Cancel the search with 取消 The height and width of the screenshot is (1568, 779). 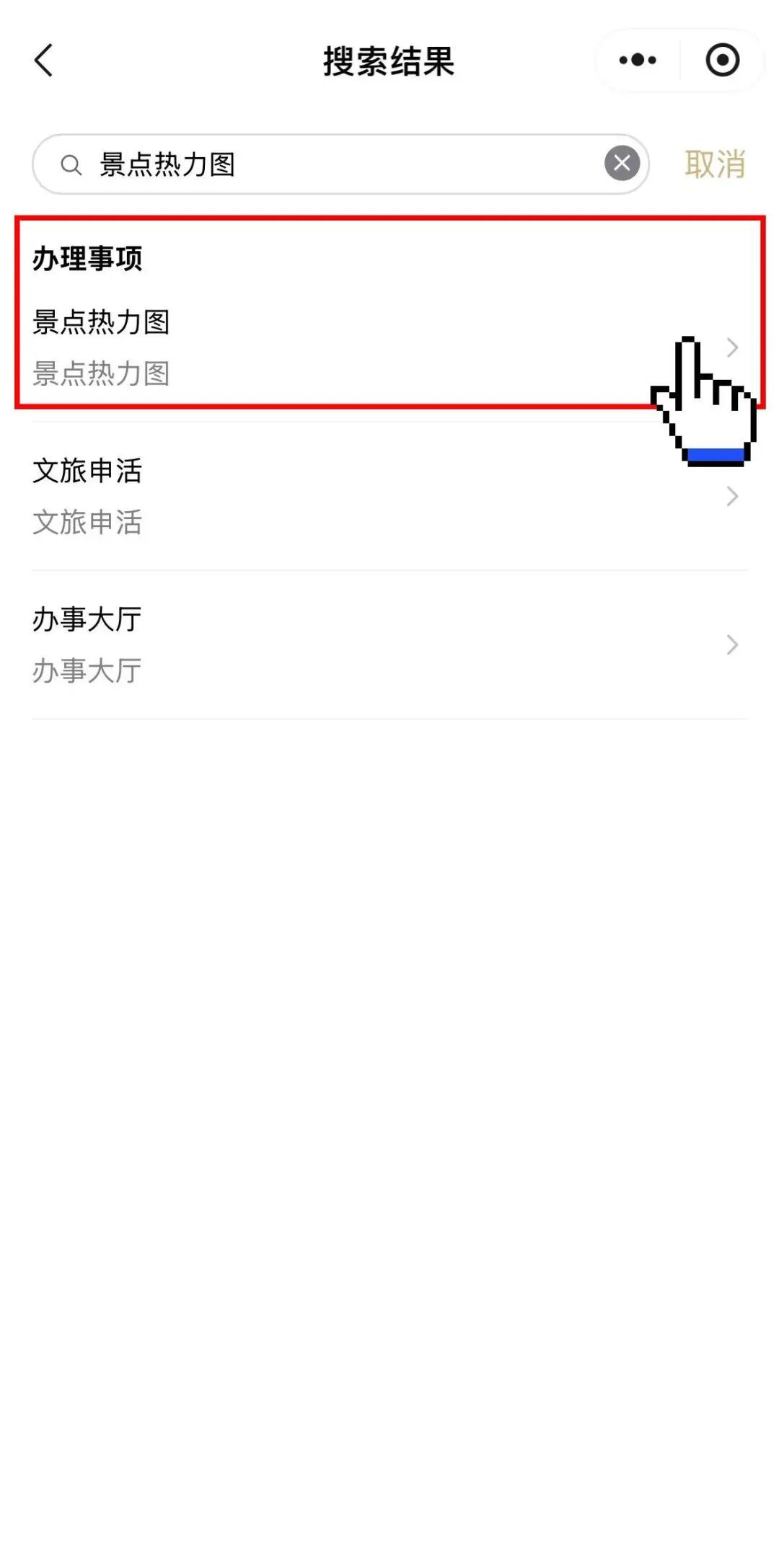click(714, 164)
